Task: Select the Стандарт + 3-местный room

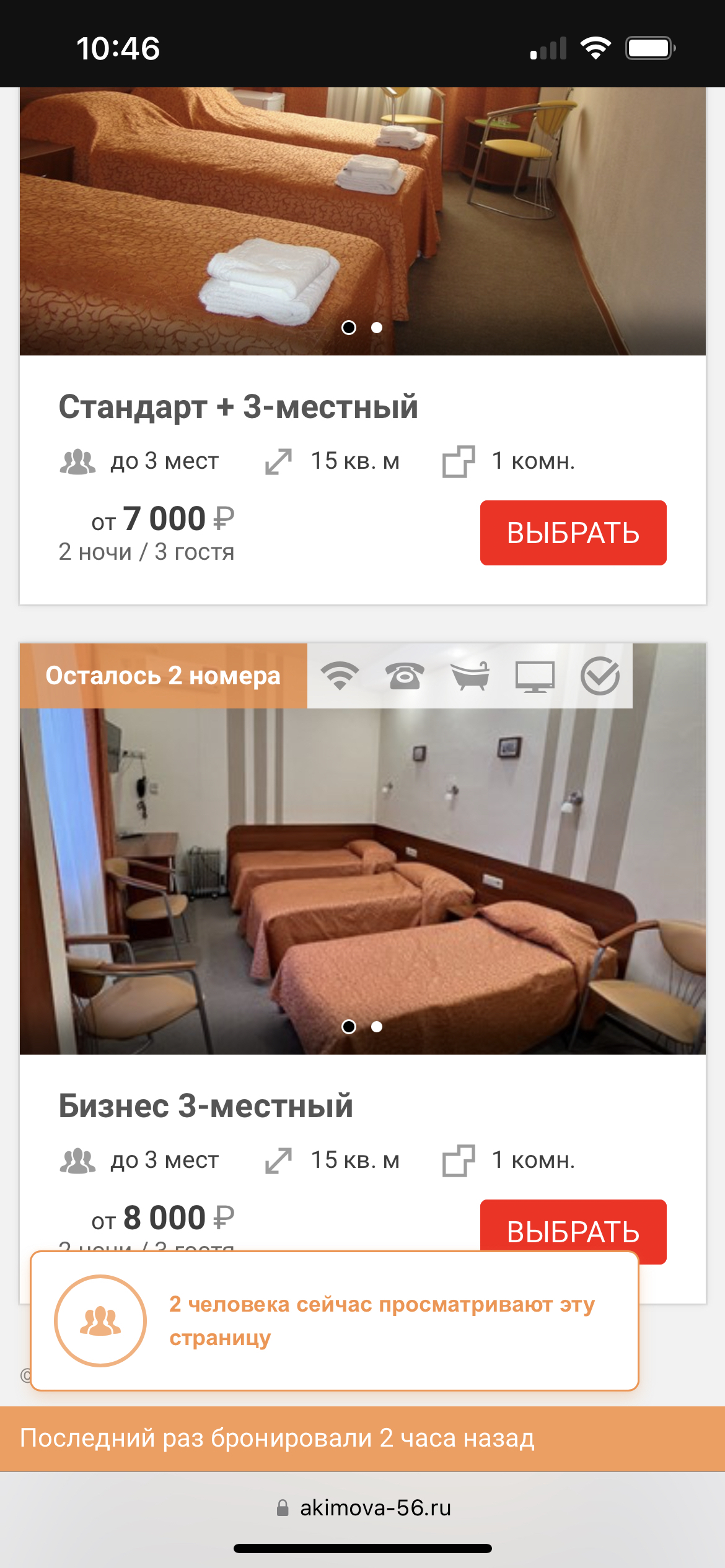Action: pos(573,533)
